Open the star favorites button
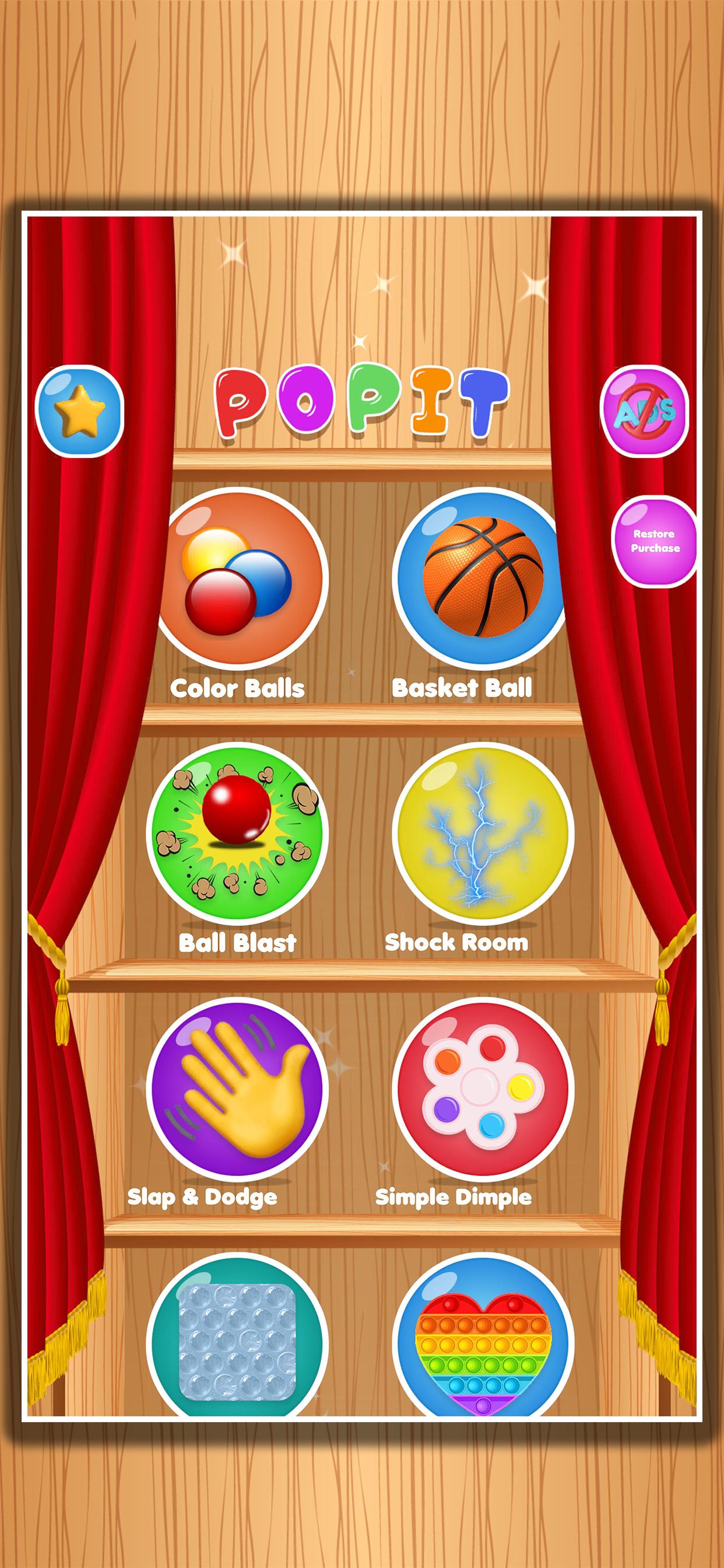 pos(80,411)
